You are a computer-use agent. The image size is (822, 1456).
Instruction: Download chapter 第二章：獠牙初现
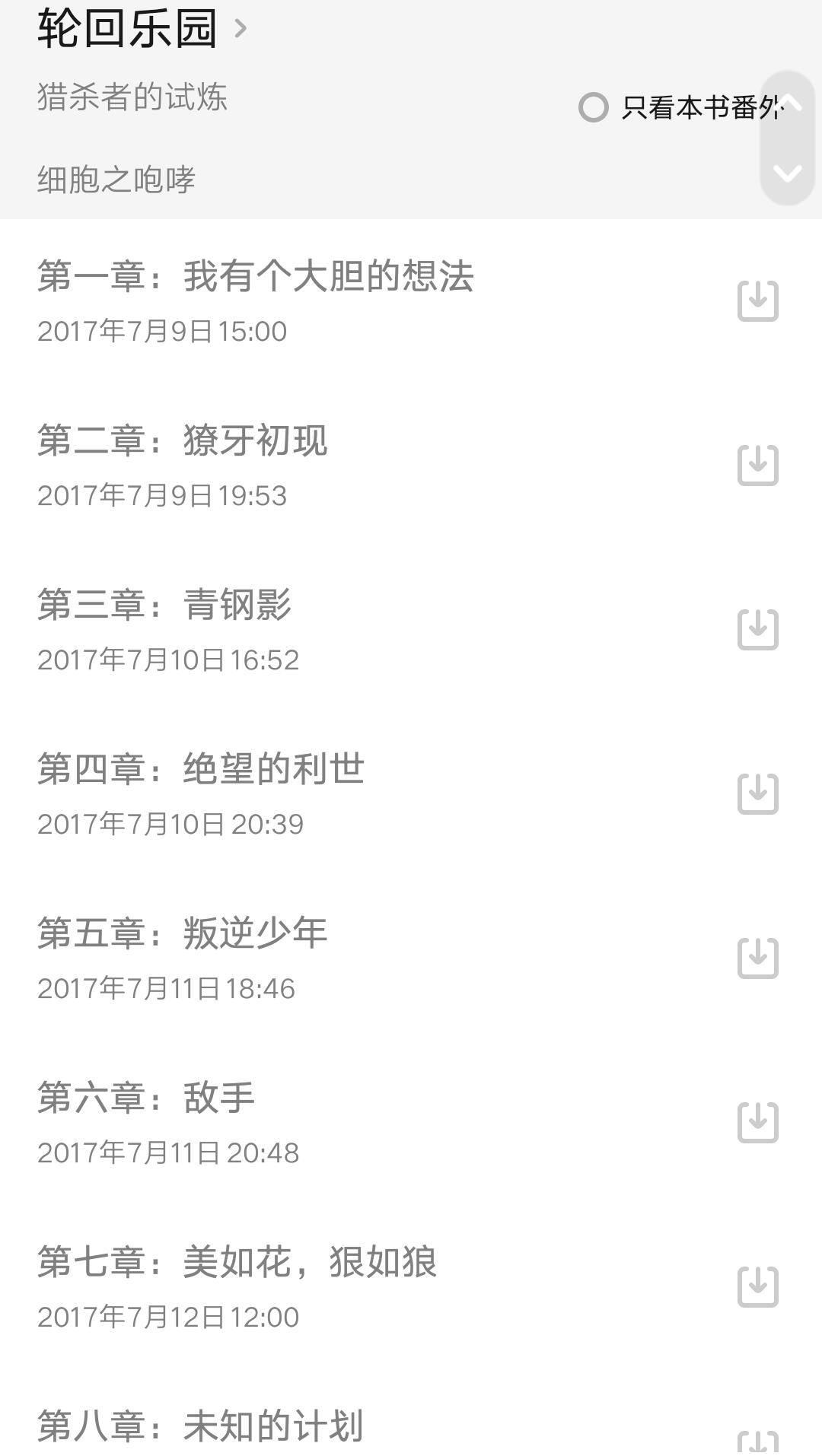tap(757, 465)
